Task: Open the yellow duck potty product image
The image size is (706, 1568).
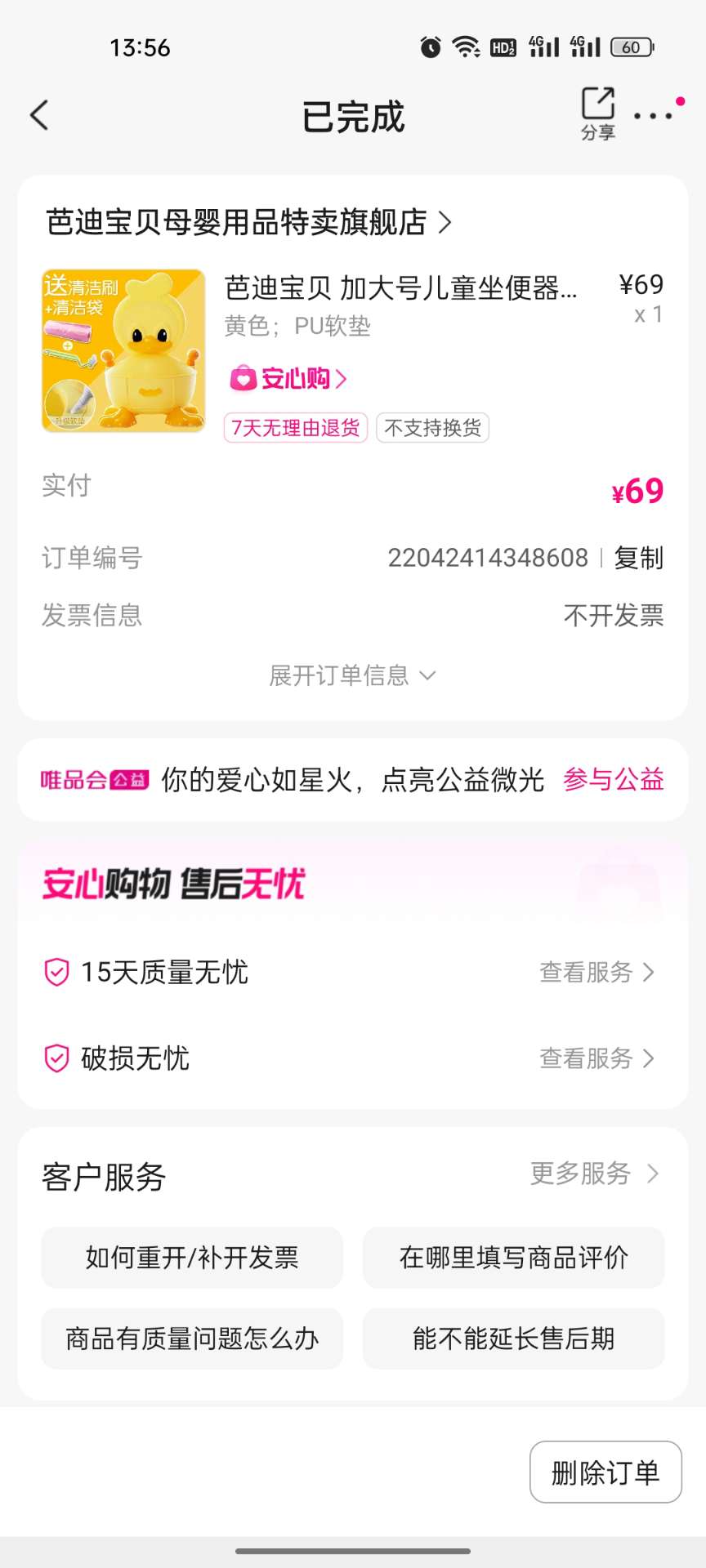Action: tap(123, 351)
